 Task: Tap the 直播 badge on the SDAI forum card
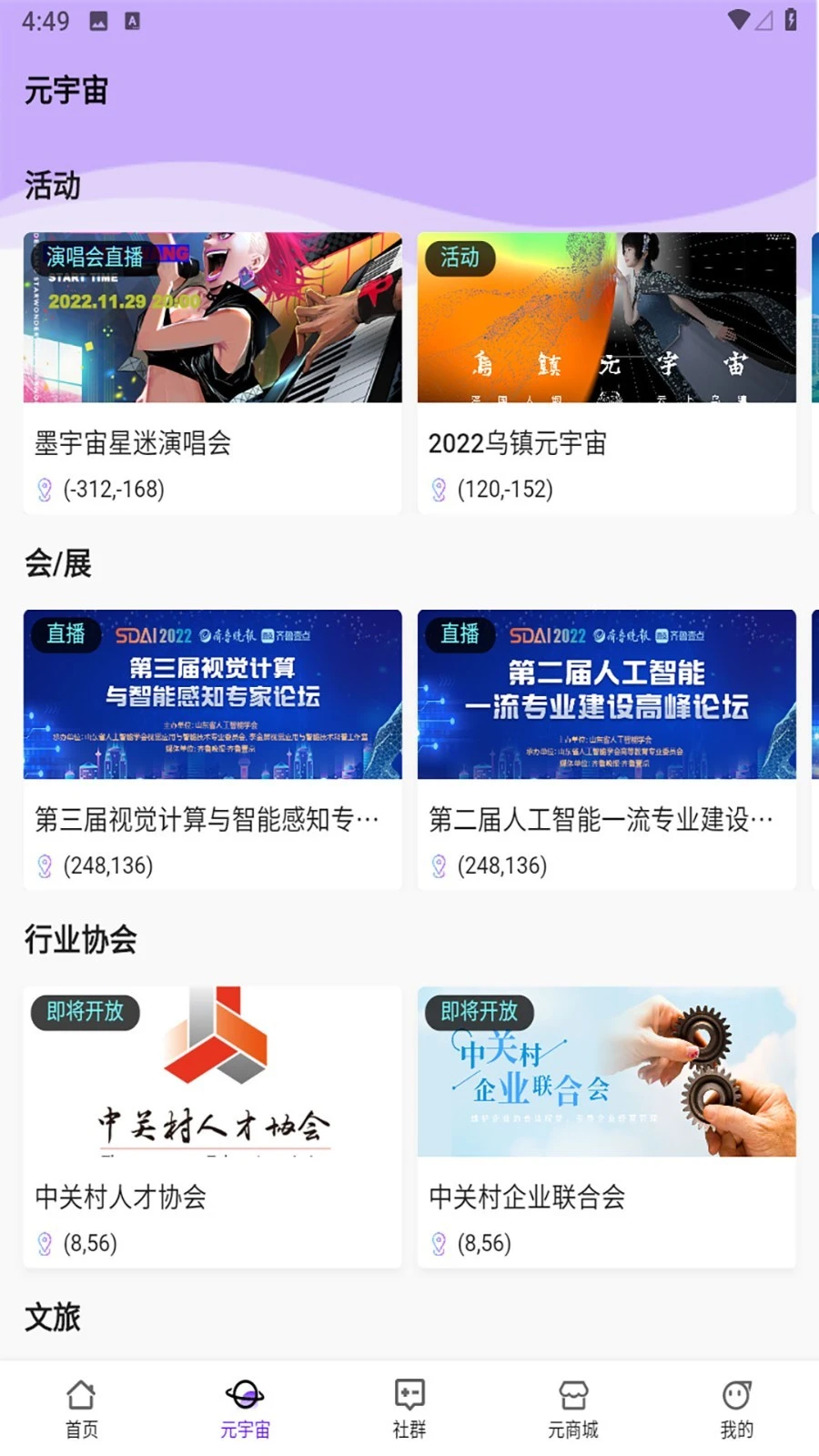pyautogui.click(x=66, y=635)
